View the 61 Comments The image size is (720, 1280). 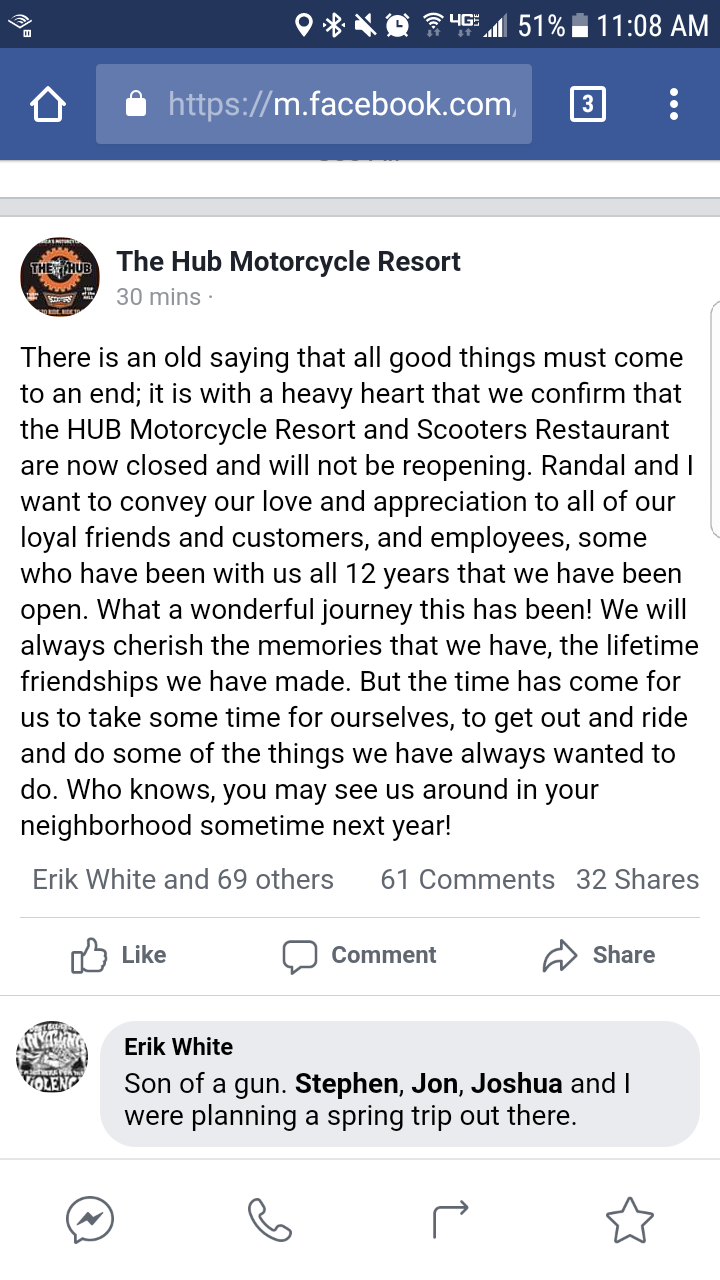[467, 880]
